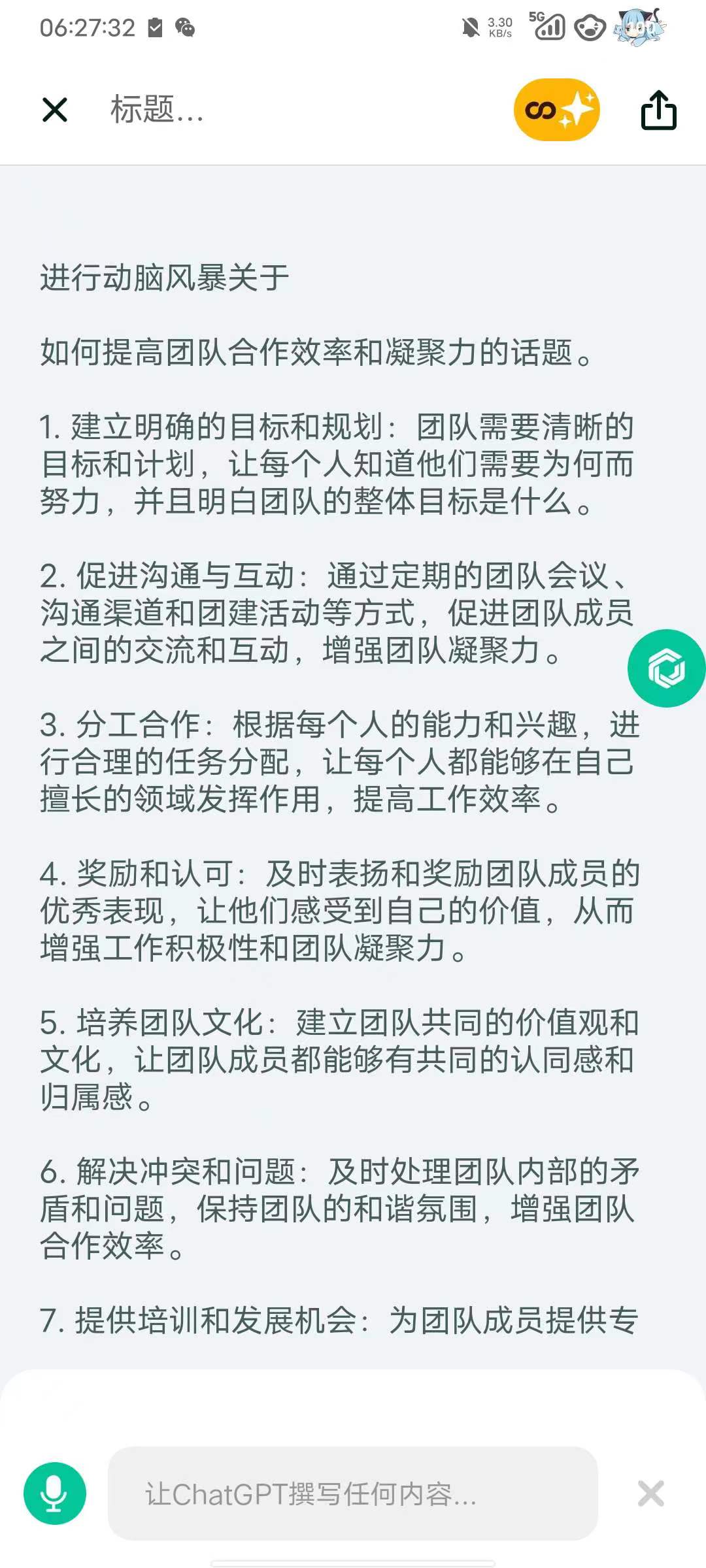Start voice input with the microphone
The image size is (706, 1568).
pos(55,1493)
